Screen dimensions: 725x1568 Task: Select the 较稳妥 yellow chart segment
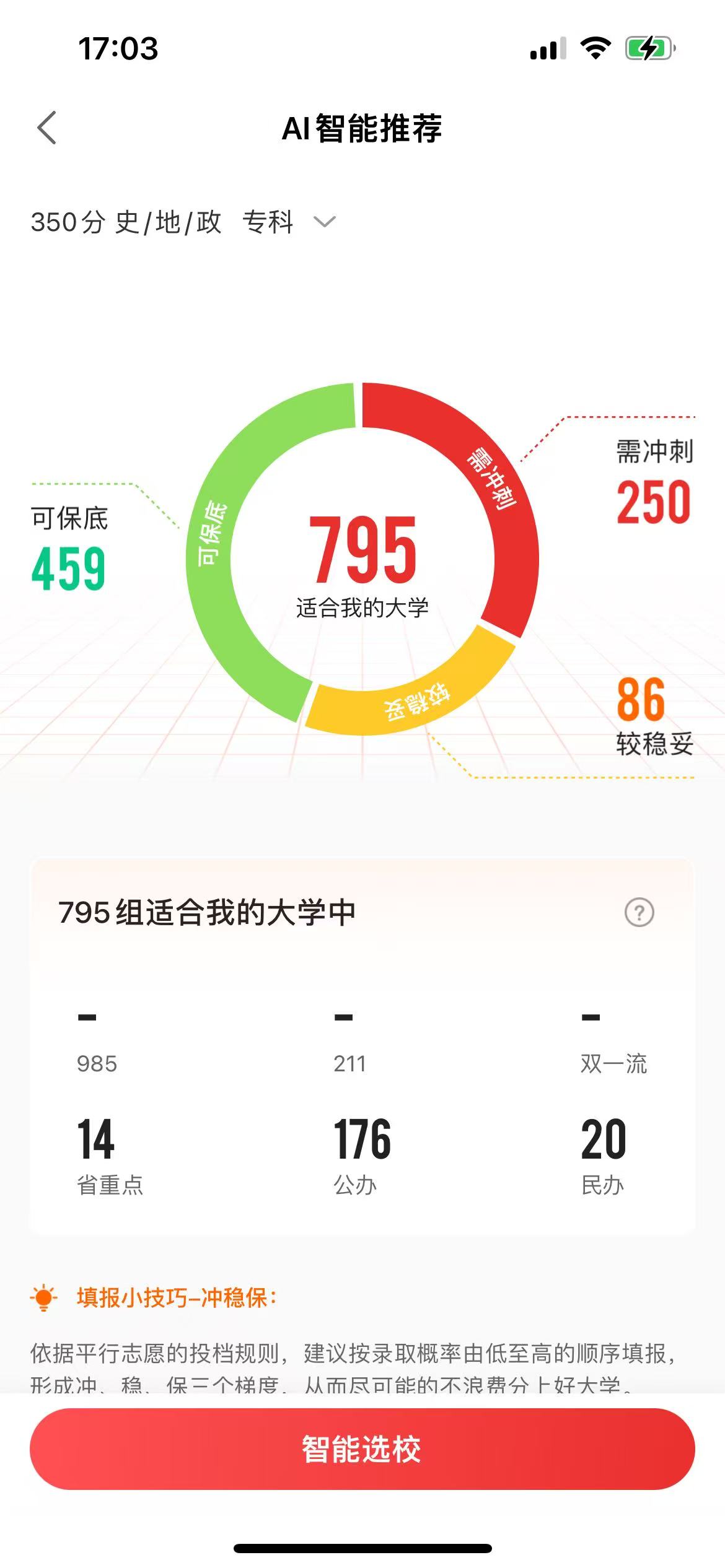tap(415, 702)
